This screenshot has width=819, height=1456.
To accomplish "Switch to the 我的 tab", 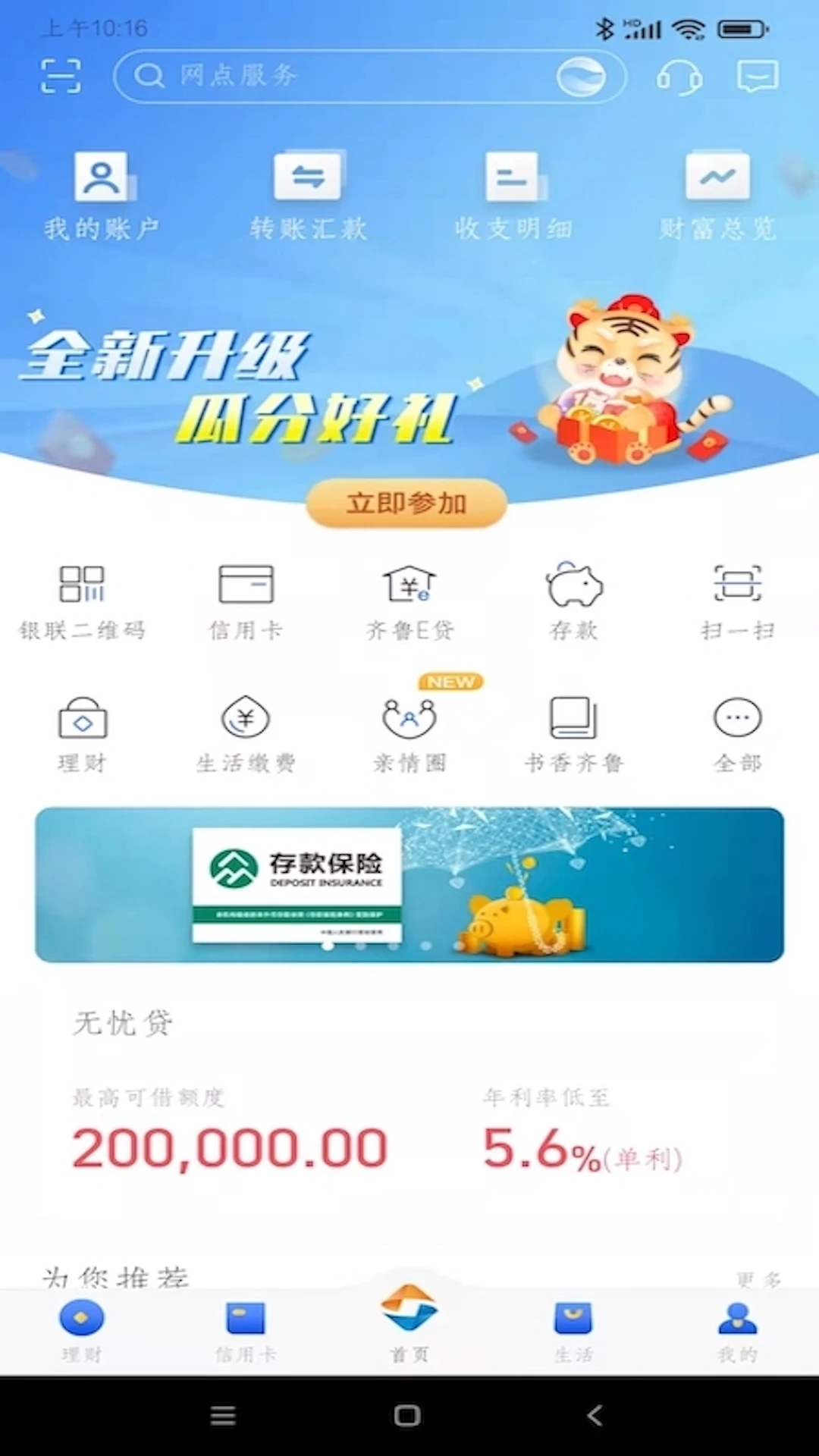I will pos(737,1331).
